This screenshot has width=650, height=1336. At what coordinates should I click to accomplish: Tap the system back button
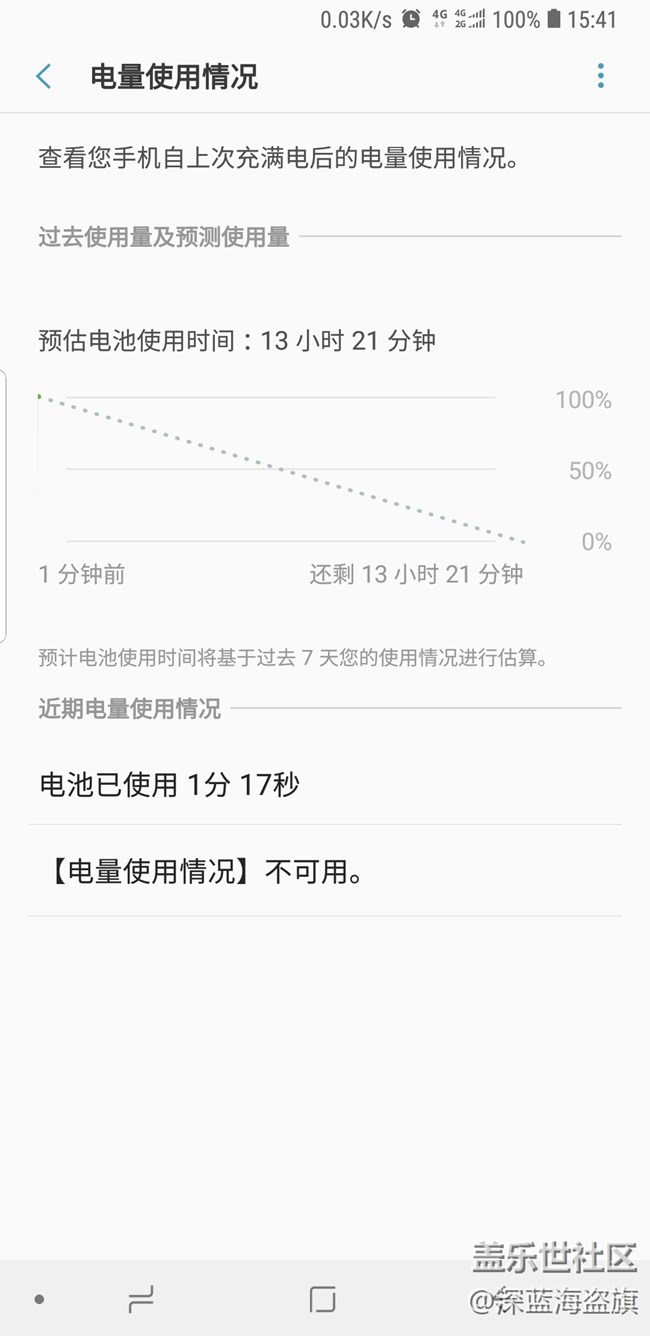click(x=505, y=1297)
